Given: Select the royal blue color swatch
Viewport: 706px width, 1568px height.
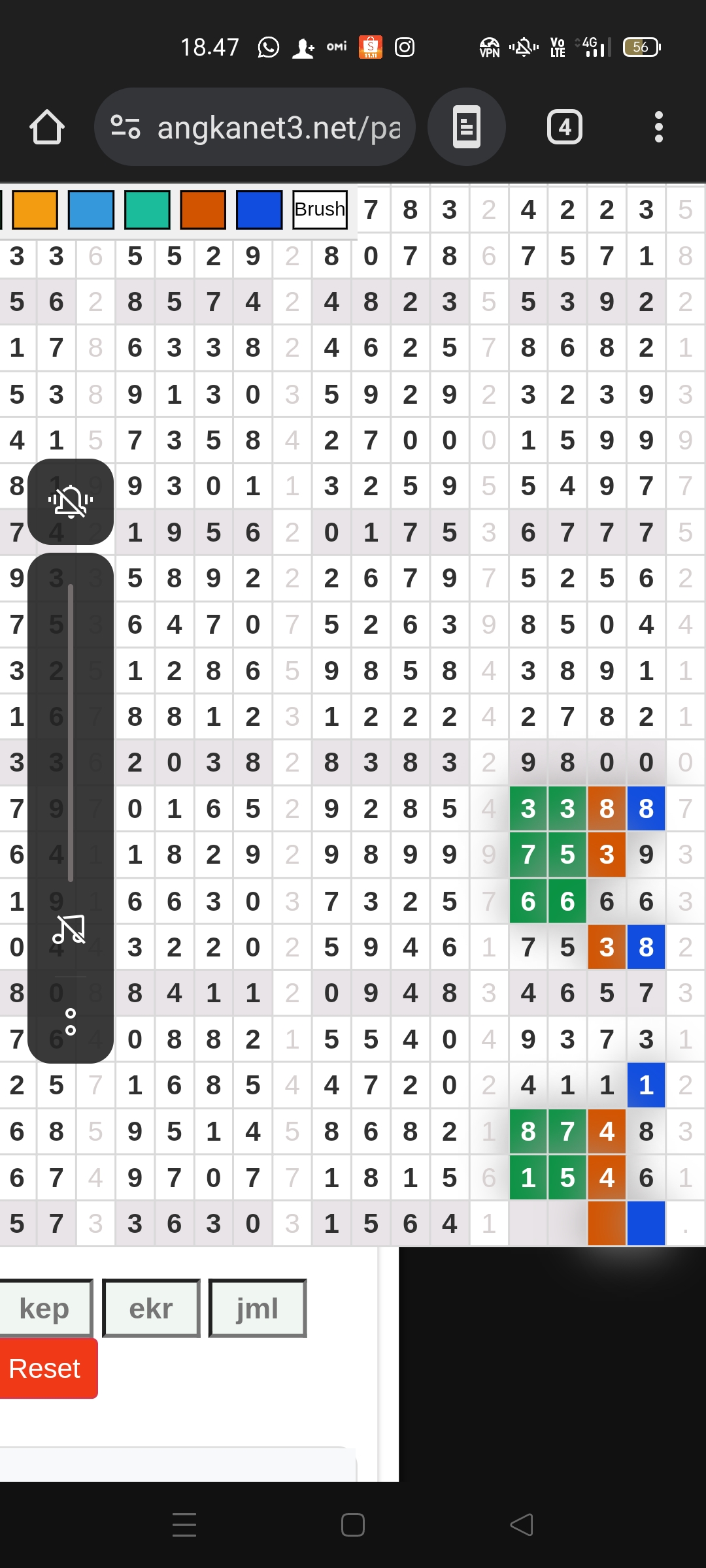Looking at the screenshot, I should click(260, 210).
